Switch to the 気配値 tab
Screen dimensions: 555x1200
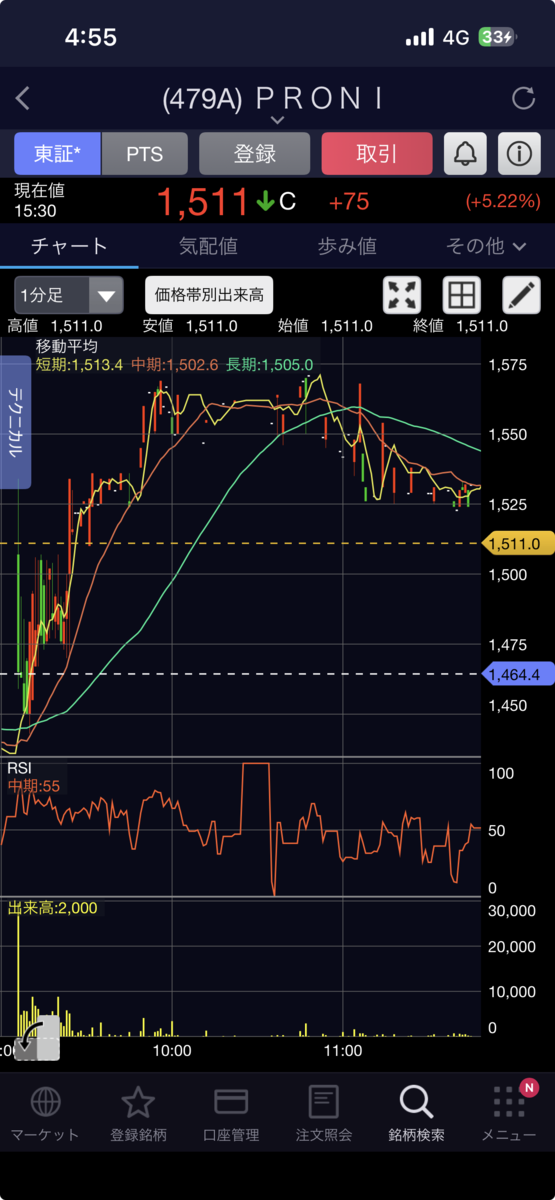(x=207, y=246)
